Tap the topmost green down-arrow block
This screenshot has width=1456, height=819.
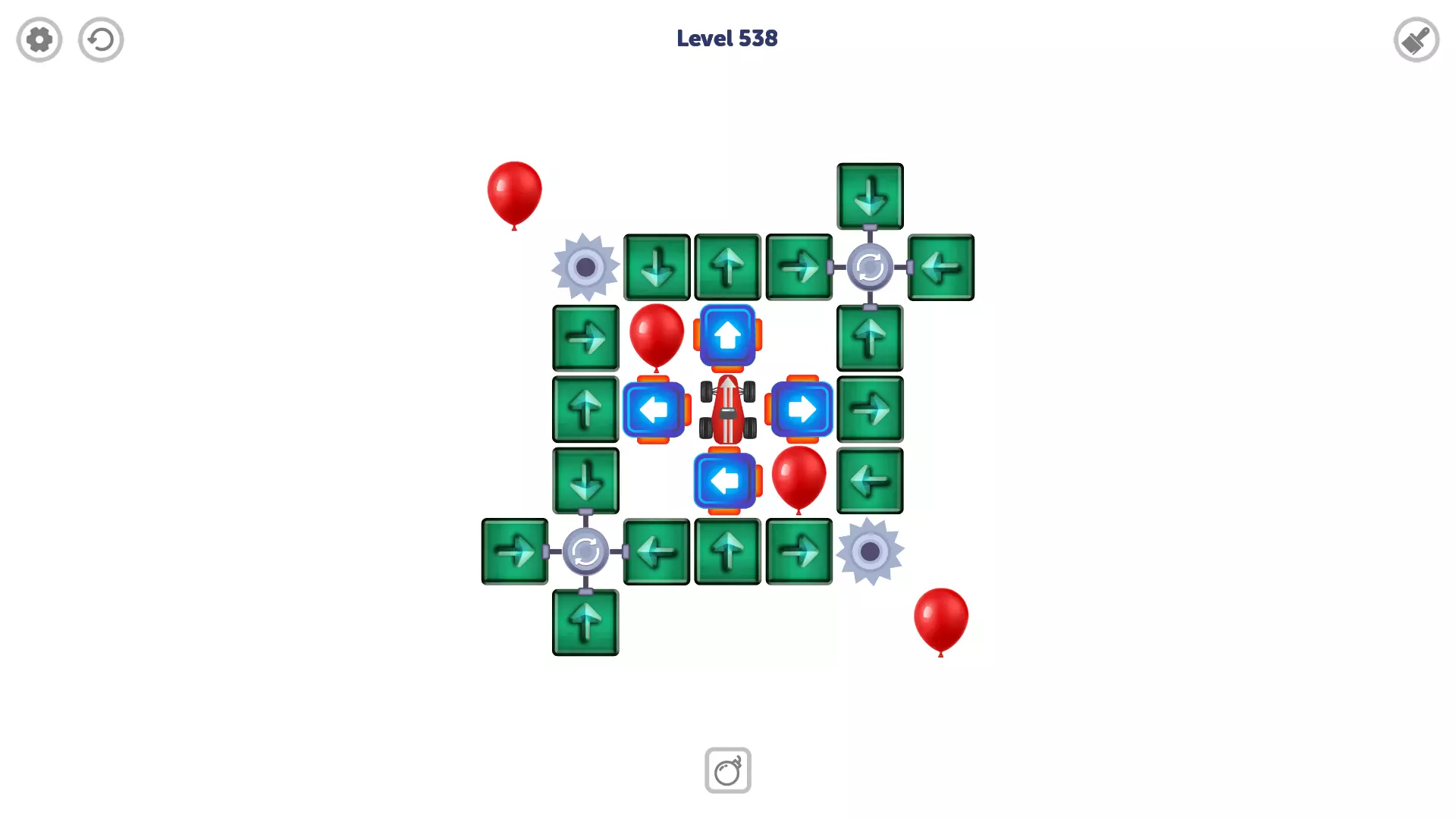(870, 196)
